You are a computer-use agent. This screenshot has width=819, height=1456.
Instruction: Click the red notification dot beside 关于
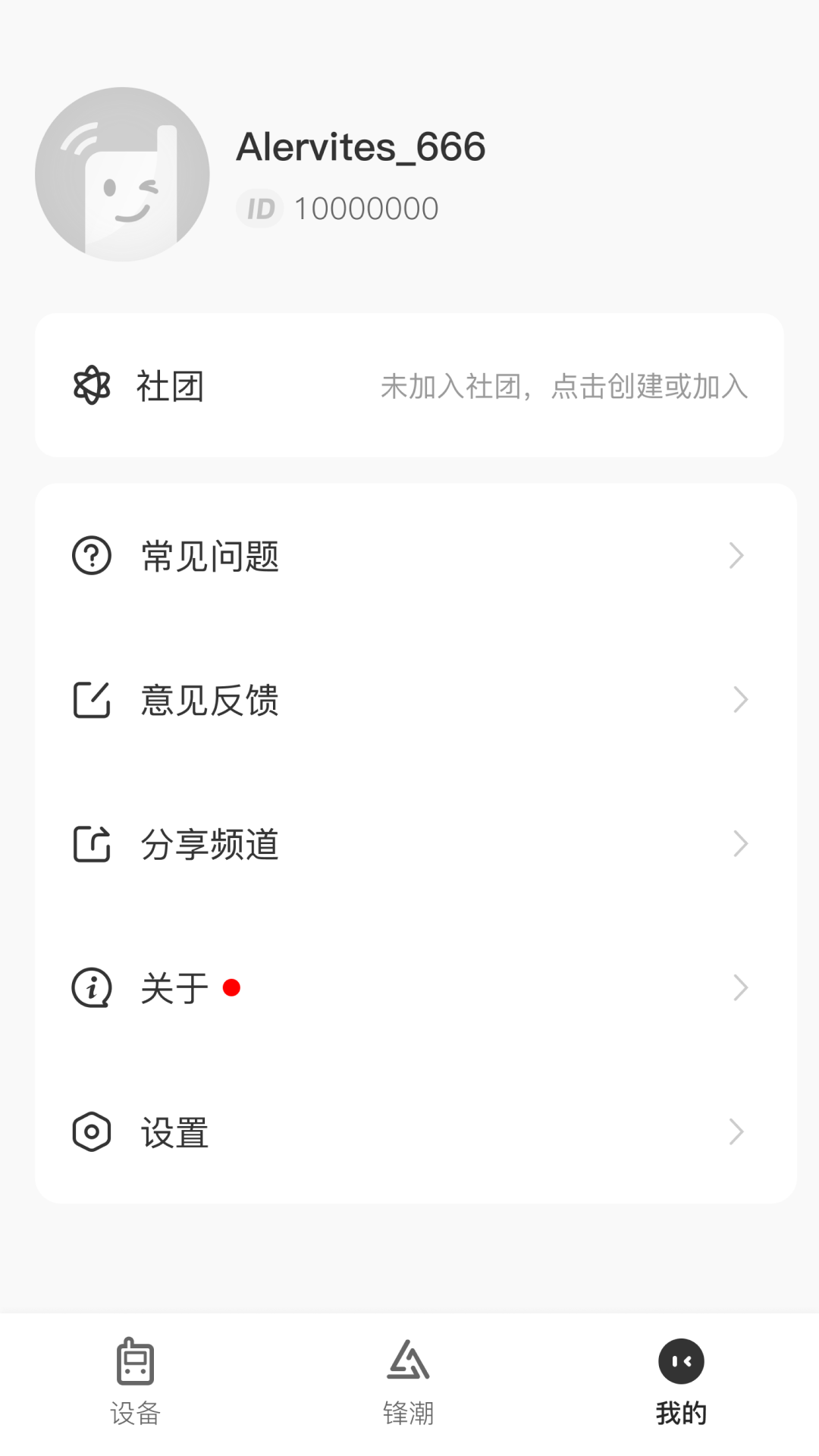[232, 987]
